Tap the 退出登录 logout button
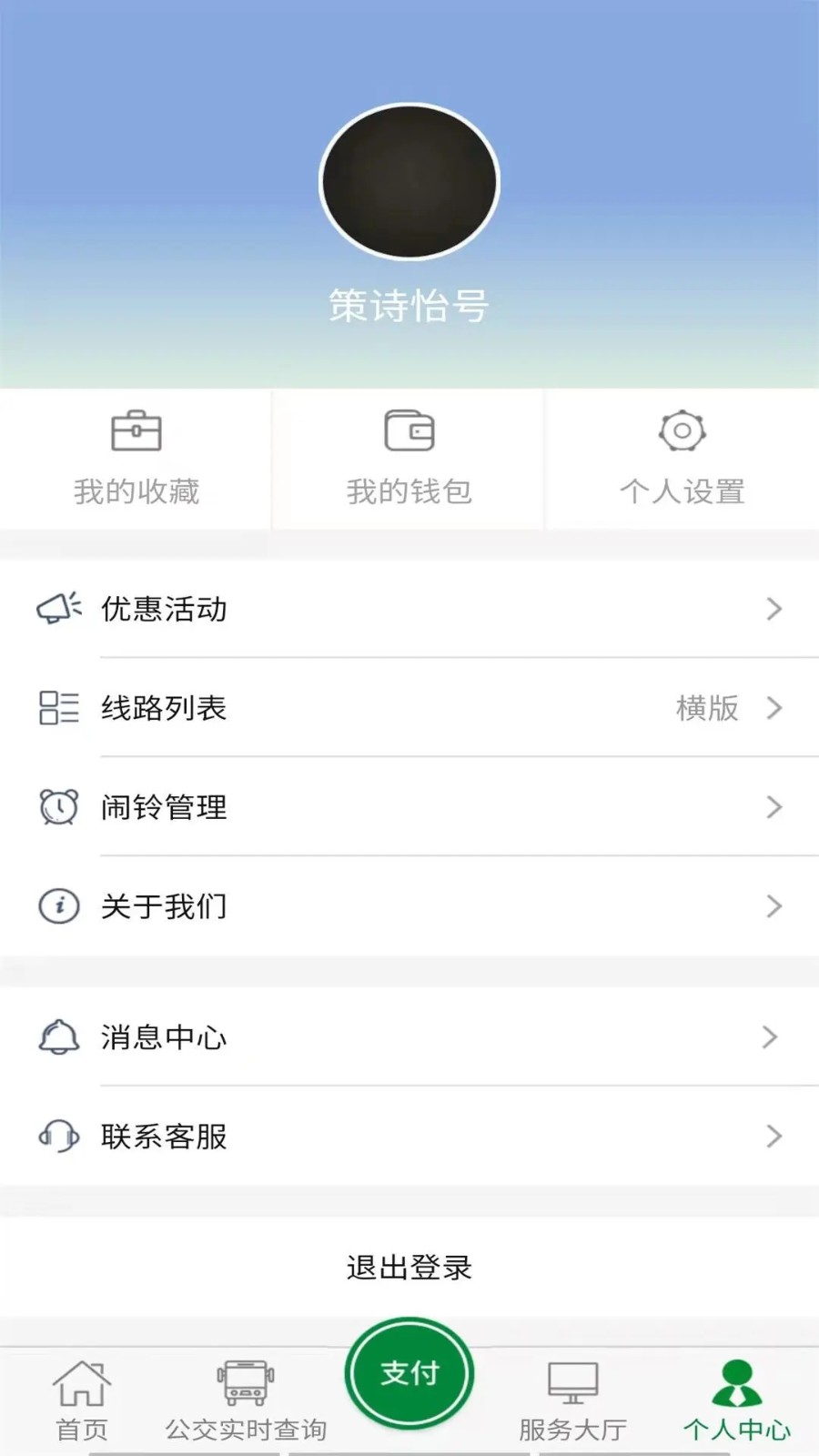This screenshot has width=819, height=1456. click(x=409, y=1265)
